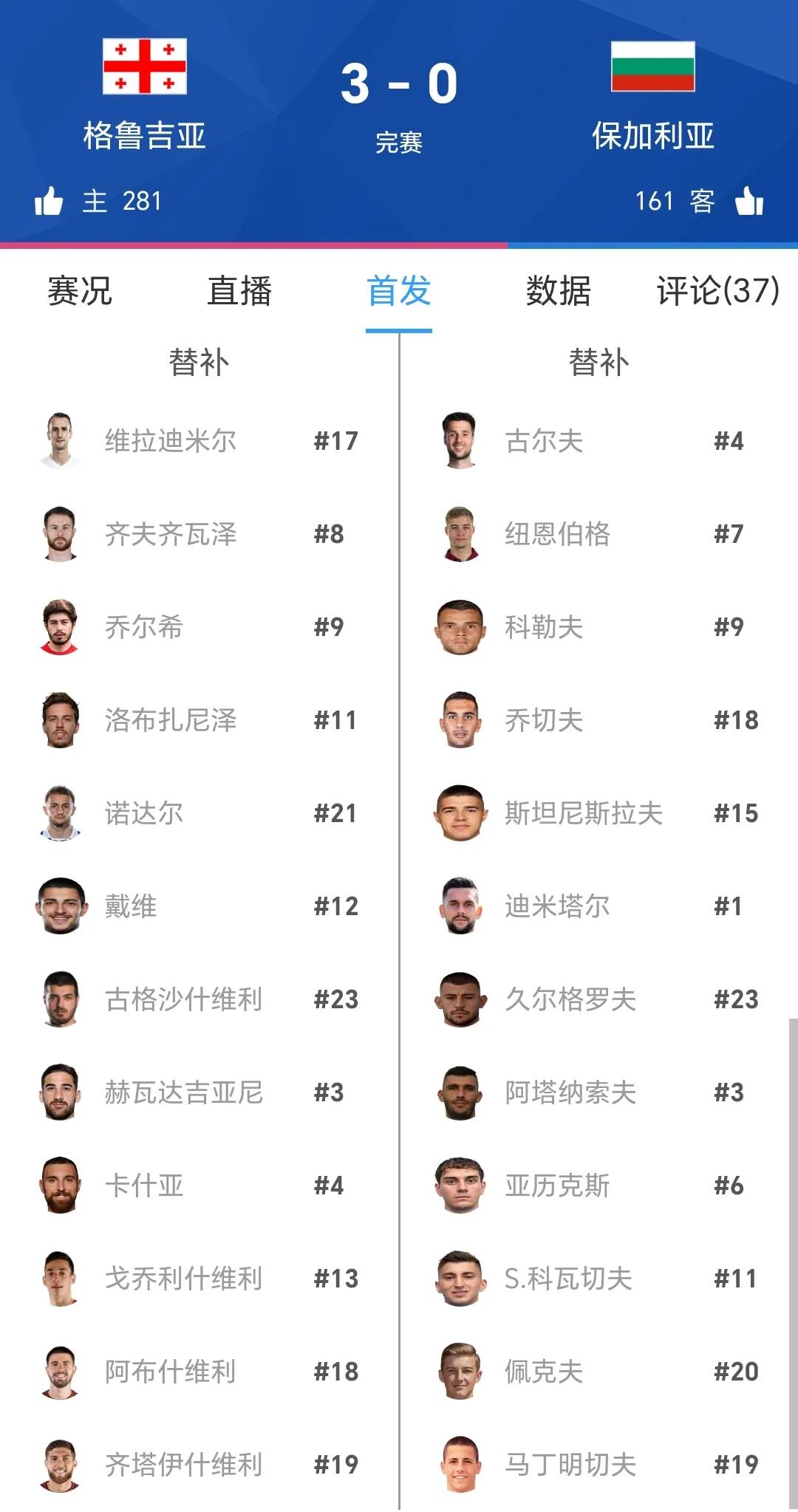Switch to the 赛况 tab
Viewport: 798px width, 1512px height.
click(x=80, y=290)
